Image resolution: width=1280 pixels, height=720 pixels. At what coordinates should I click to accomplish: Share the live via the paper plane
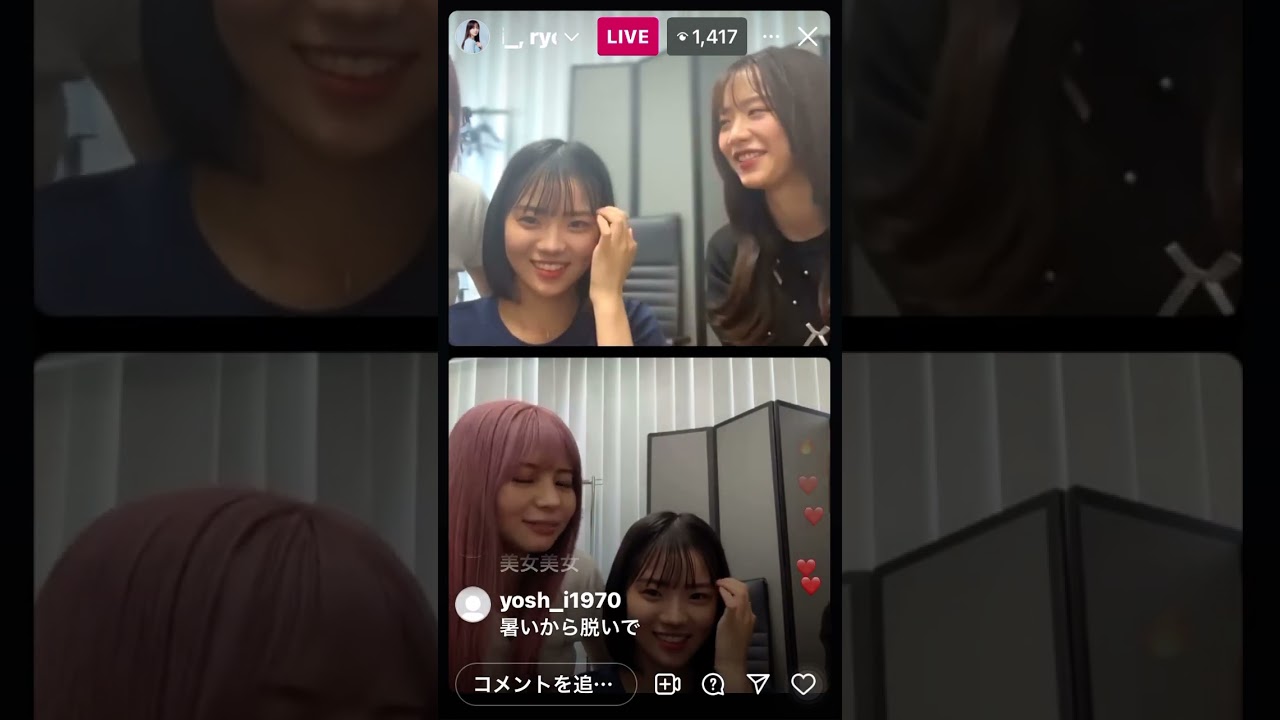tap(758, 684)
